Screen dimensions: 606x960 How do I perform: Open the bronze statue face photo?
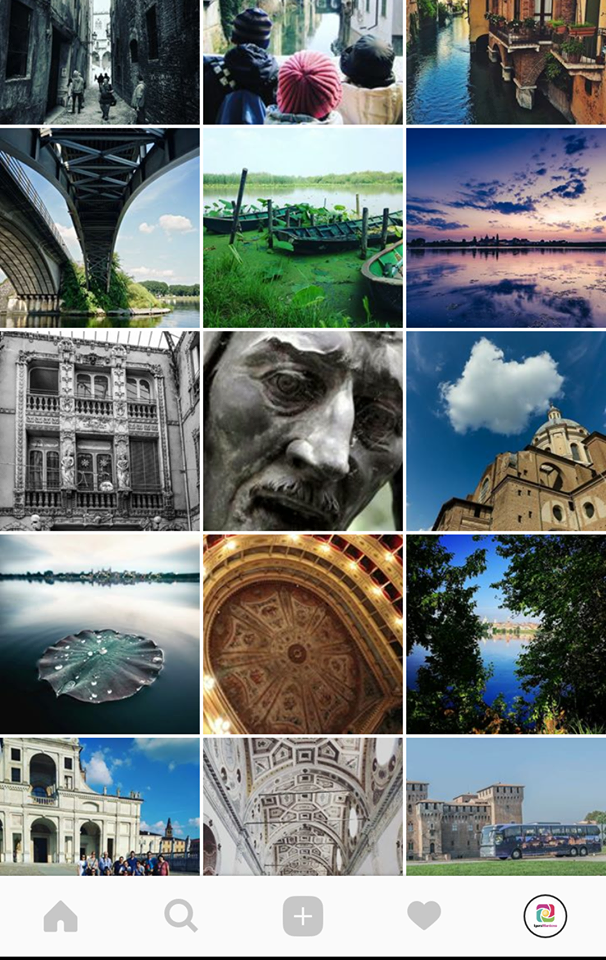click(x=303, y=431)
